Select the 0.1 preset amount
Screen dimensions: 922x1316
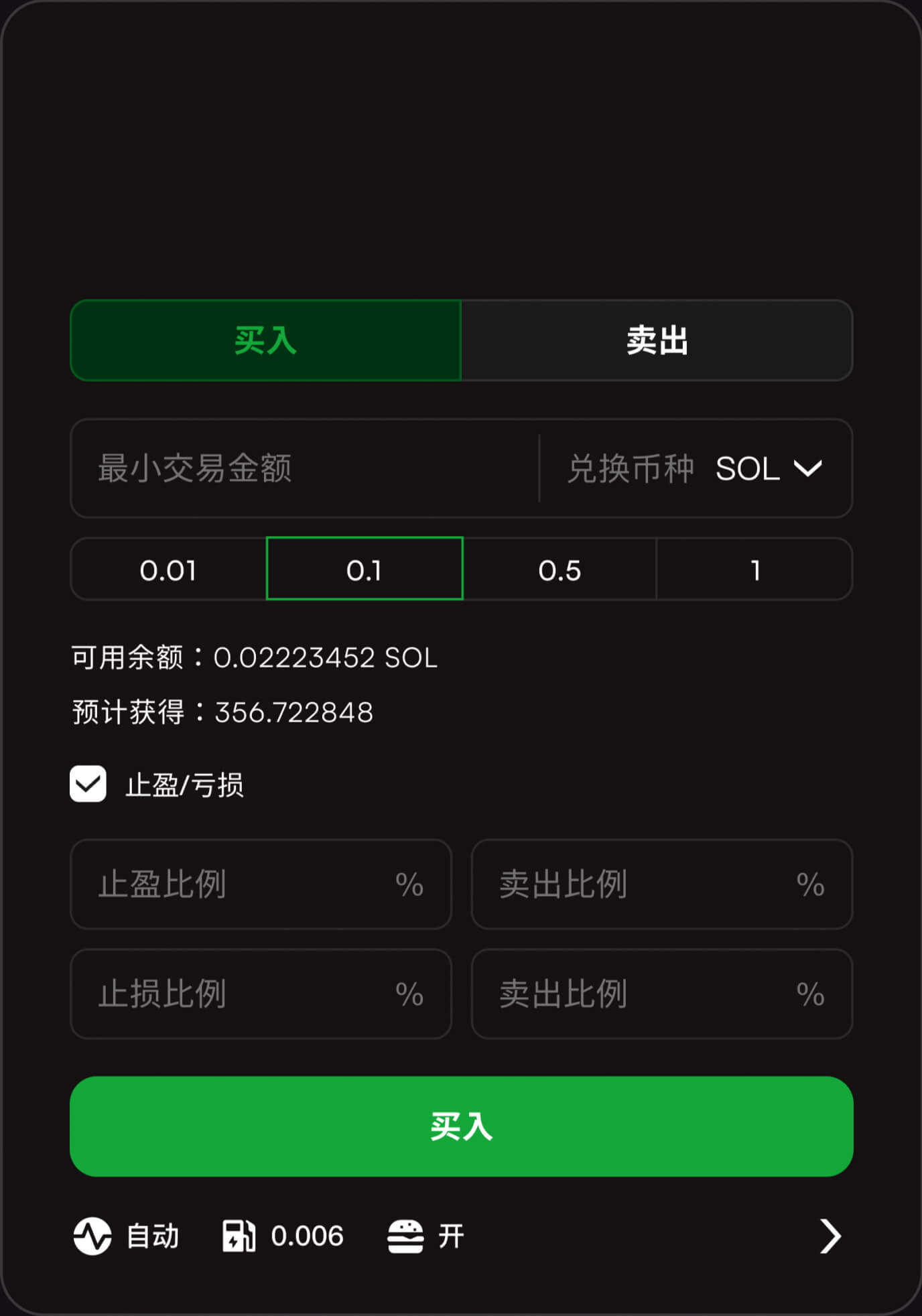365,570
